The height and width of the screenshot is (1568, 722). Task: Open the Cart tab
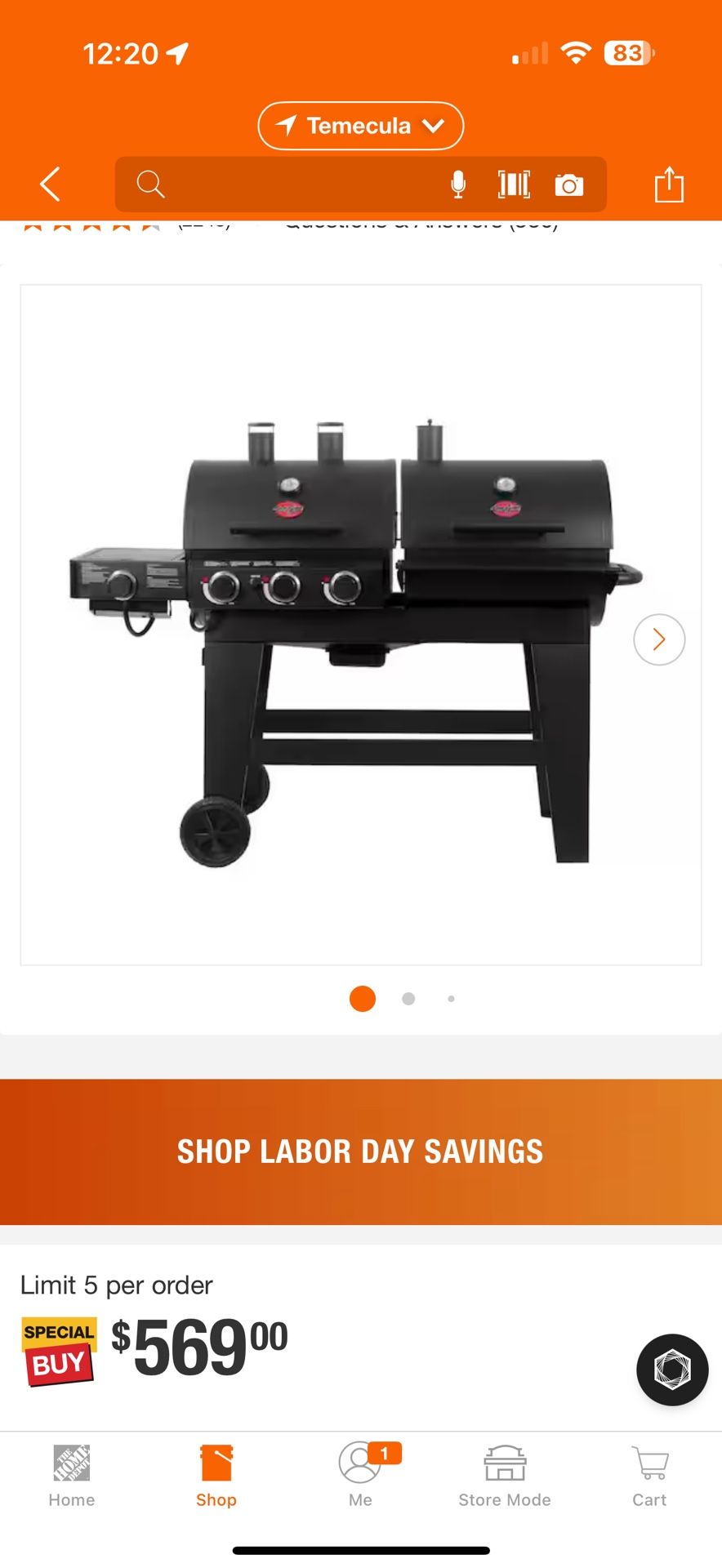click(x=649, y=1476)
